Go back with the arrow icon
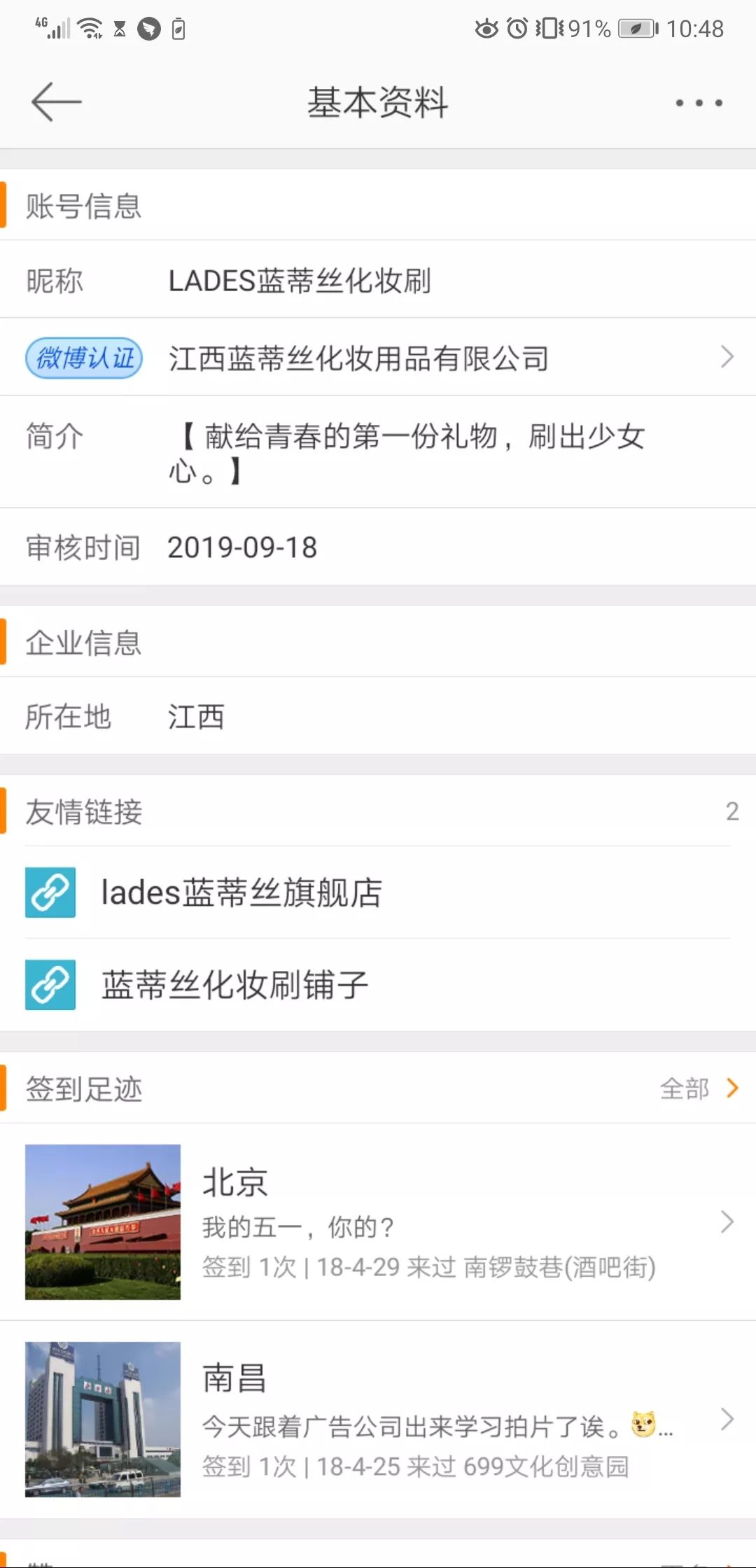The width and height of the screenshot is (756, 1568). coord(57,102)
